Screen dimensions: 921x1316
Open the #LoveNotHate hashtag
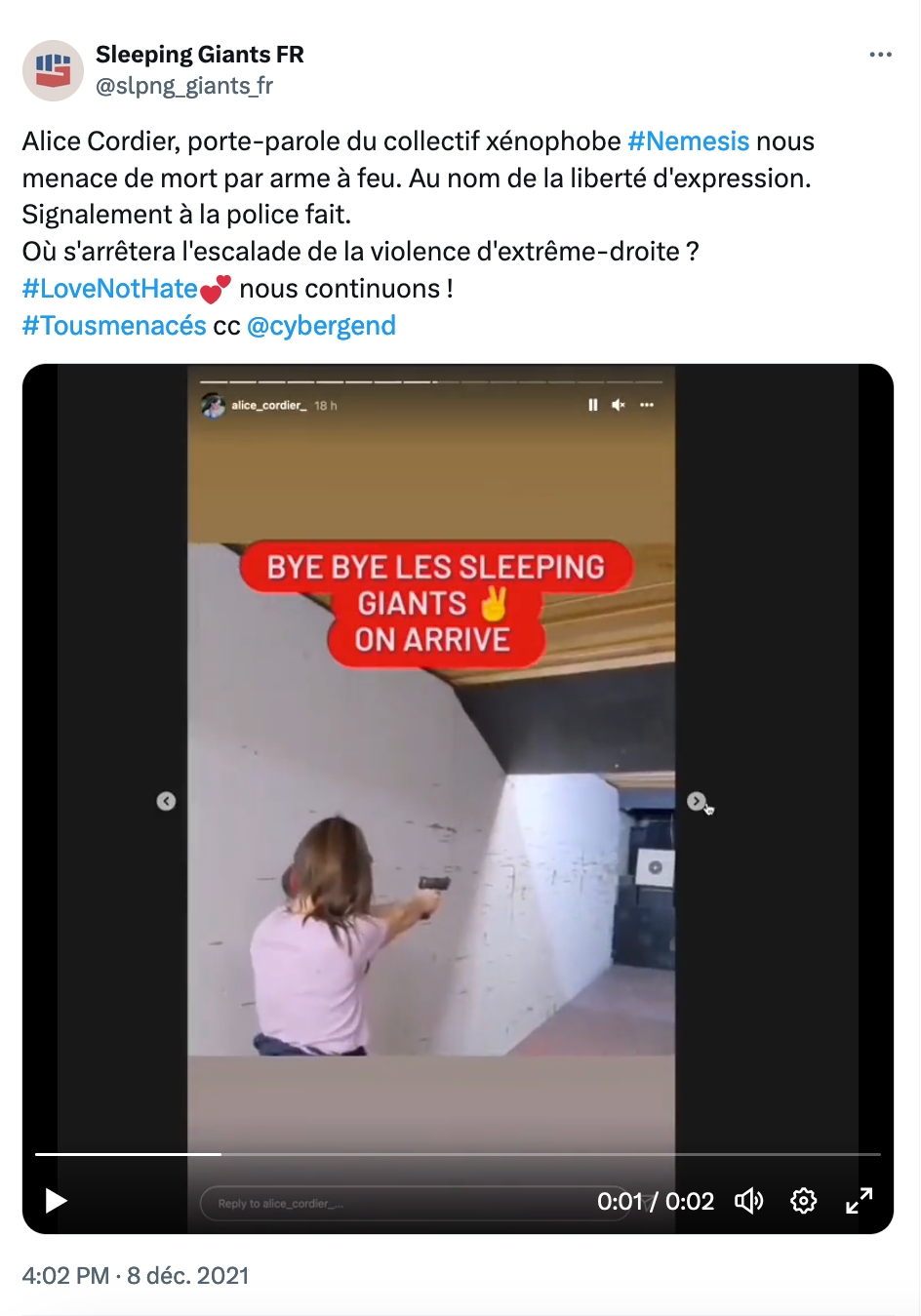tap(110, 289)
